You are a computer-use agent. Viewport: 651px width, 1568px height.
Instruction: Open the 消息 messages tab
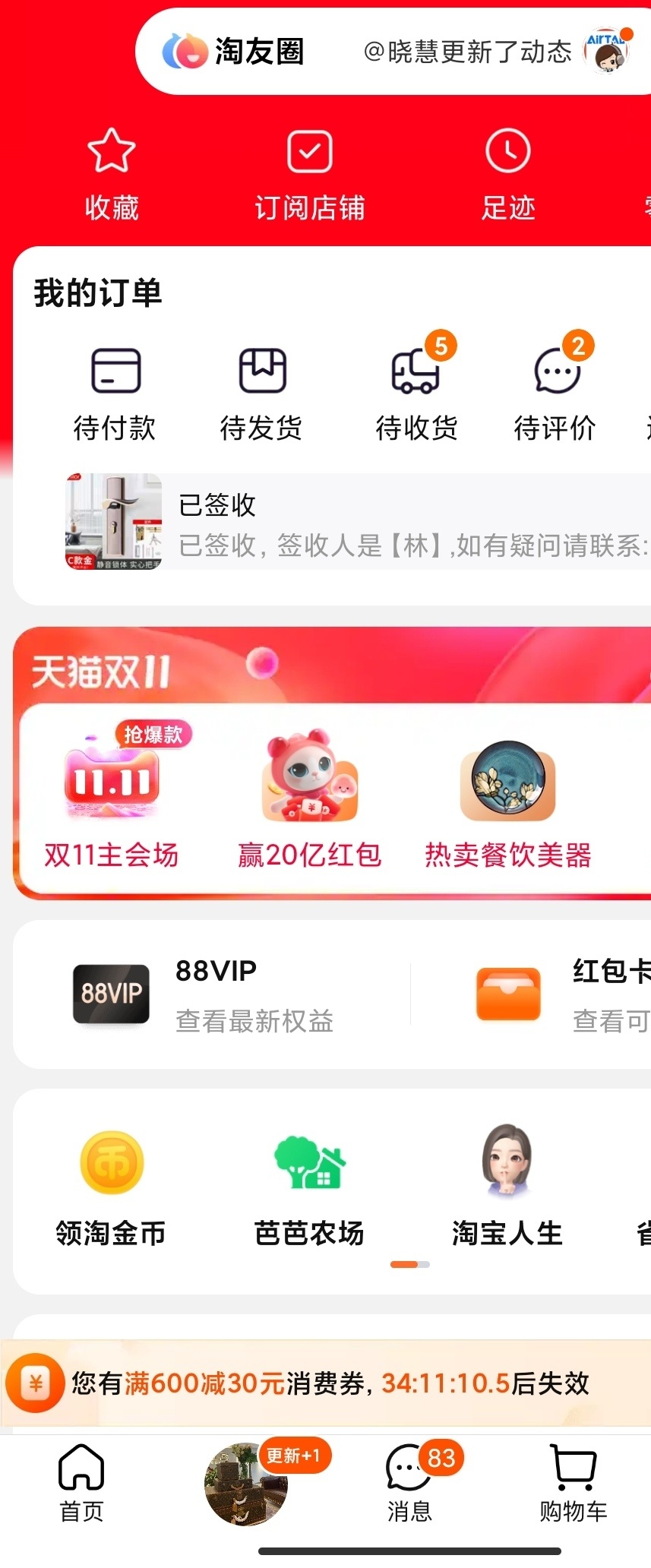coord(411,1483)
